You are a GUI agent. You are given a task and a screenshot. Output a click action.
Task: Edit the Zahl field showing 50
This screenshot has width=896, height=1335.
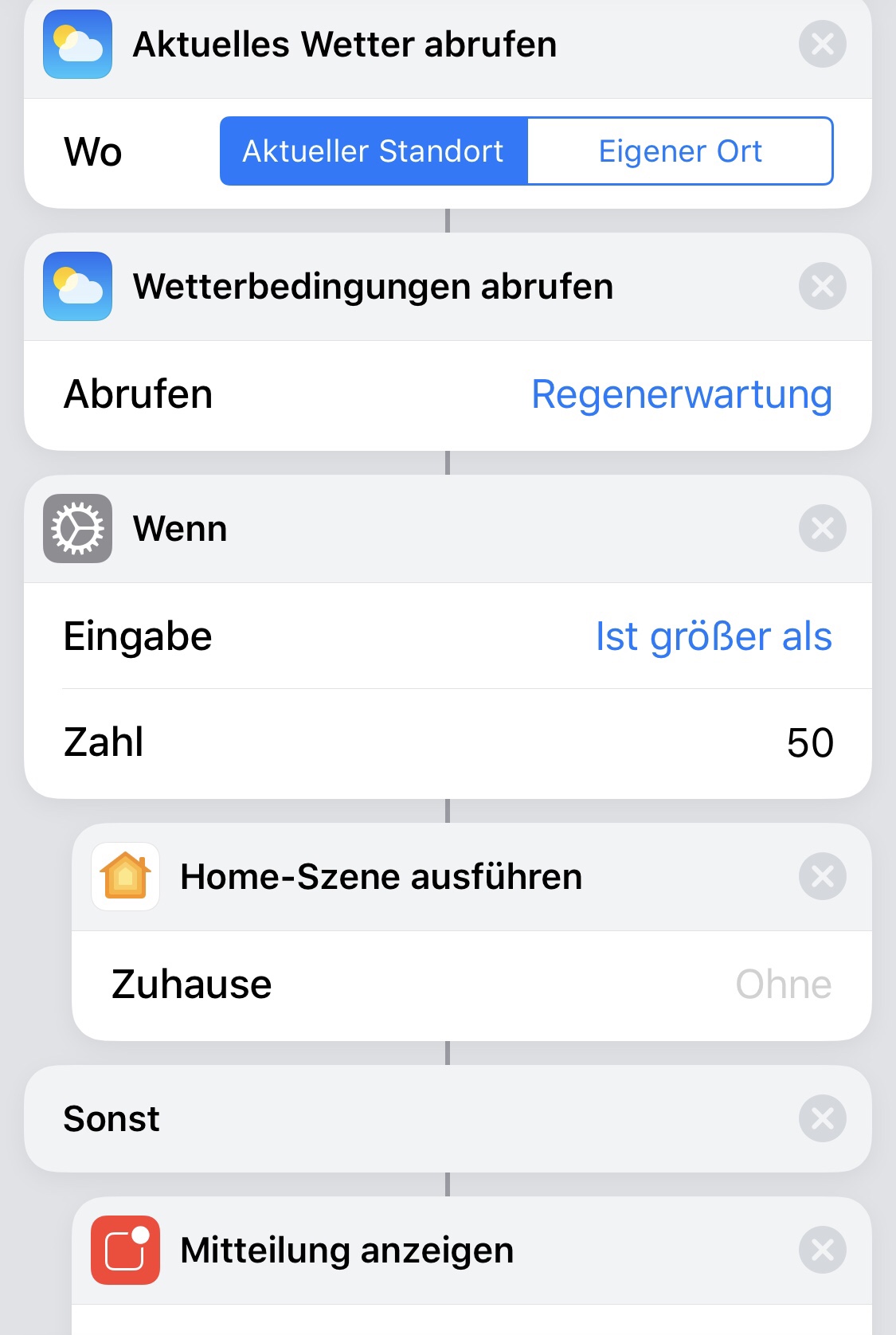pos(808,743)
